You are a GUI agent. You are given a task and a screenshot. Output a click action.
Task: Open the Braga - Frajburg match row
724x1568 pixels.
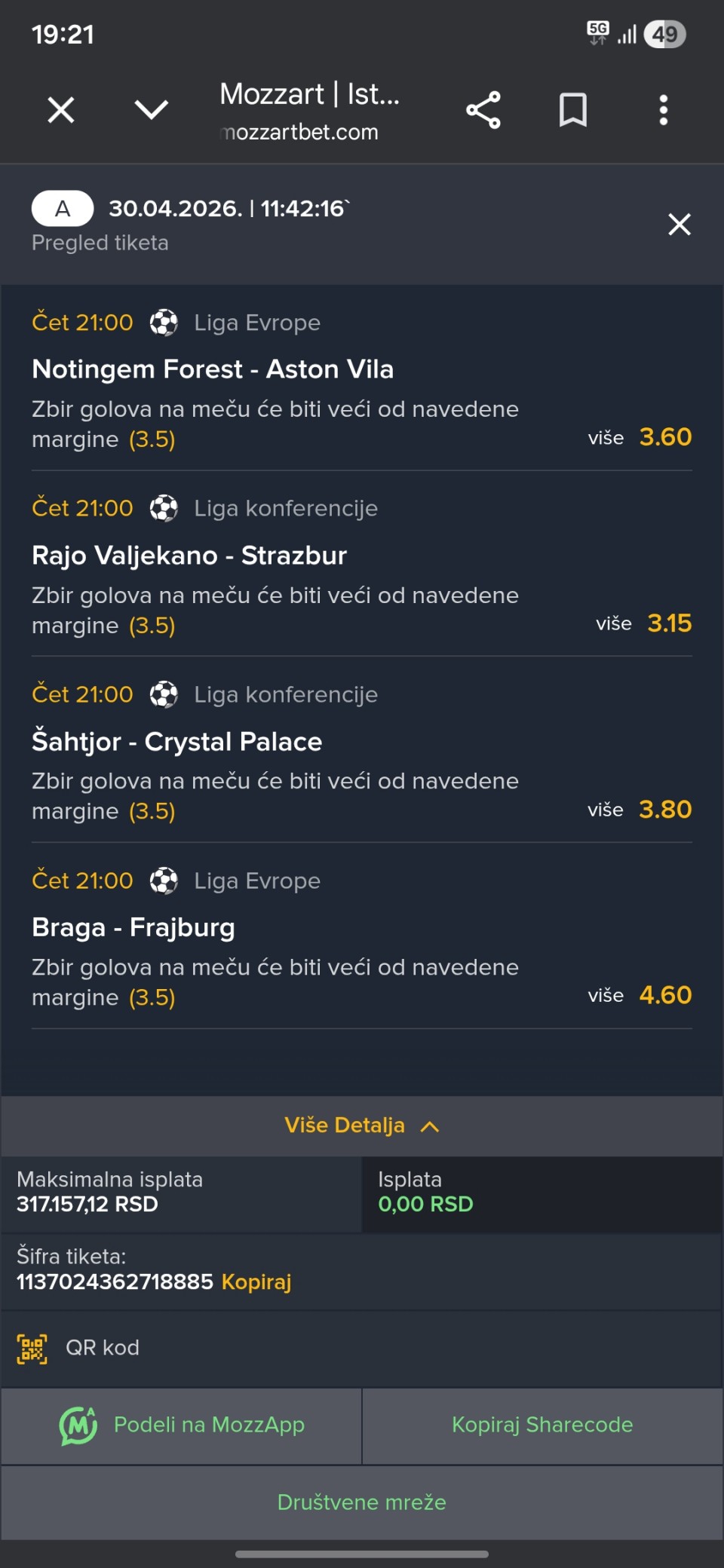point(133,928)
